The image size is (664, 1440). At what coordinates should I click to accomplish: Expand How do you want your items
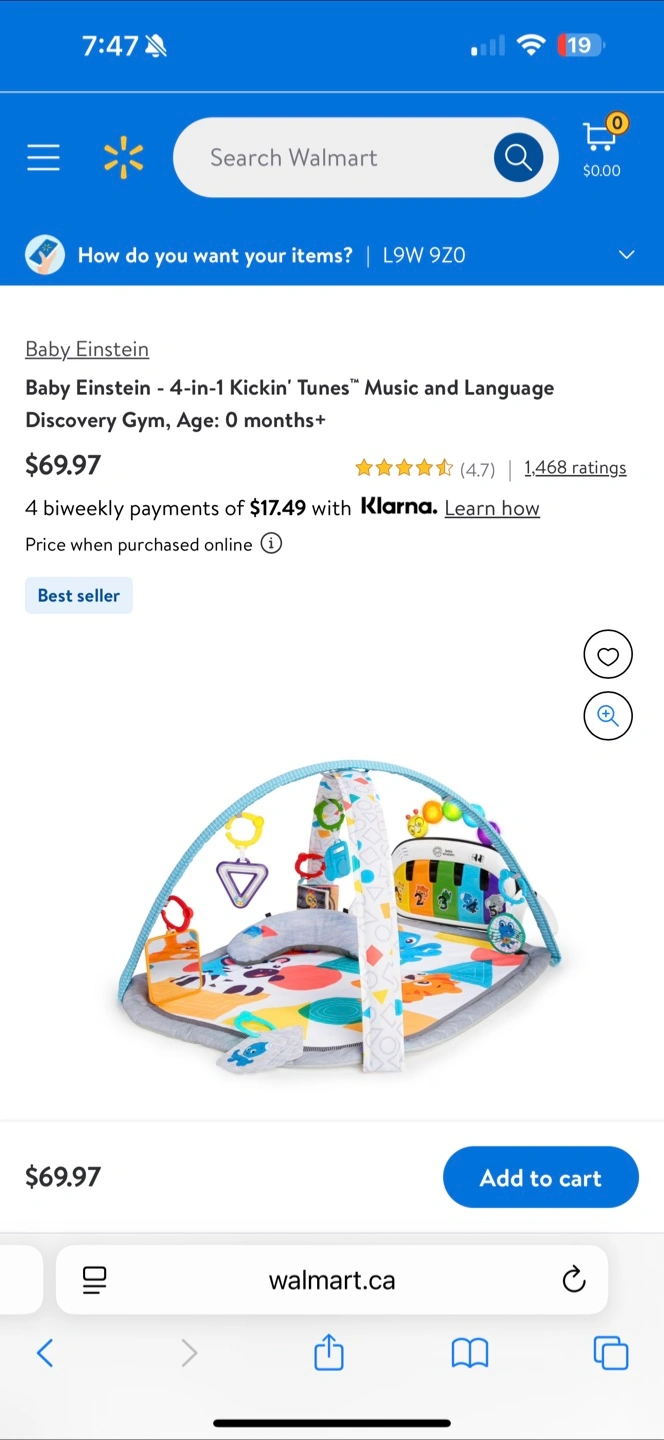(x=332, y=255)
